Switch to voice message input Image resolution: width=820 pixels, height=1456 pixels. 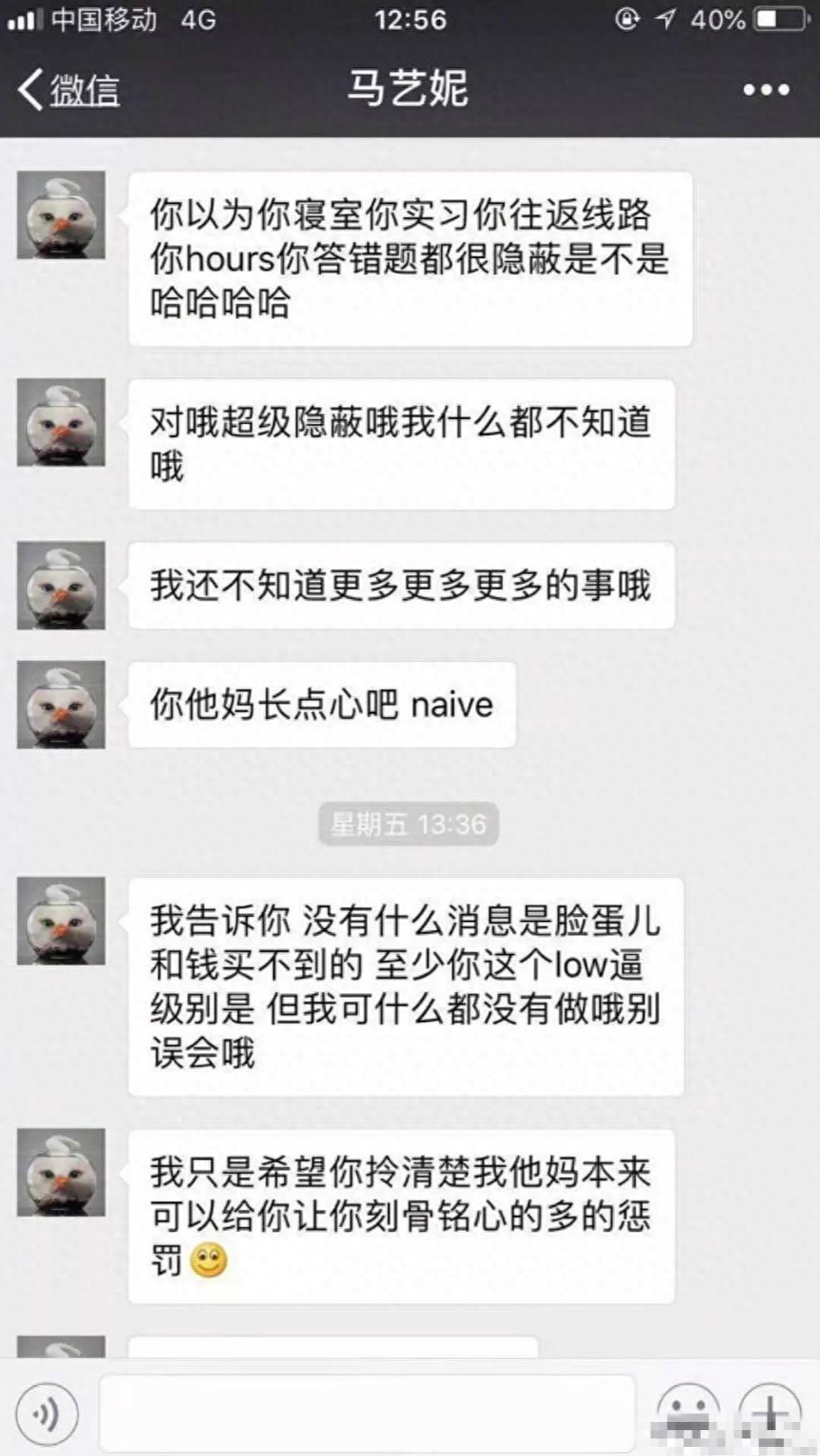[x=47, y=1414]
